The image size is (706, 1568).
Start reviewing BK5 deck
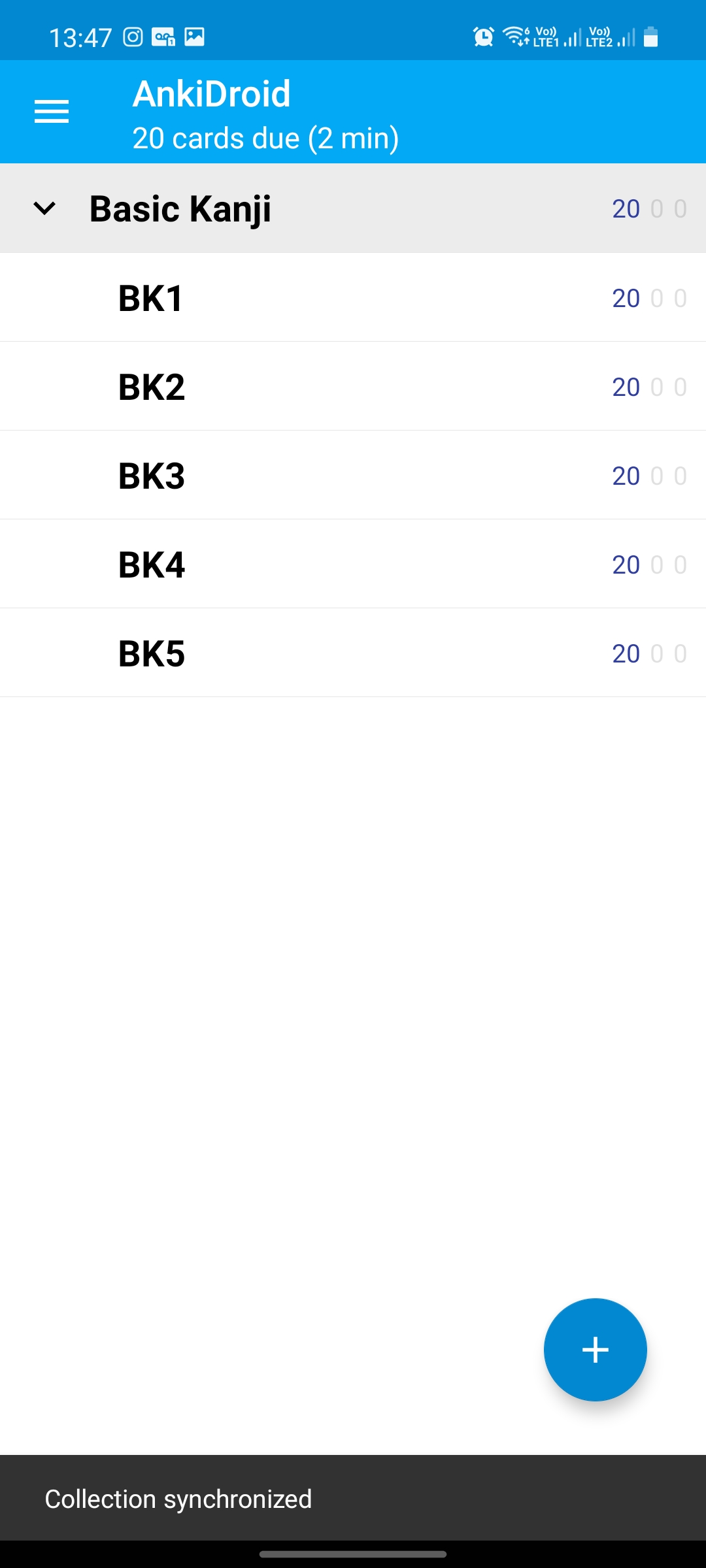pyautogui.click(x=152, y=653)
